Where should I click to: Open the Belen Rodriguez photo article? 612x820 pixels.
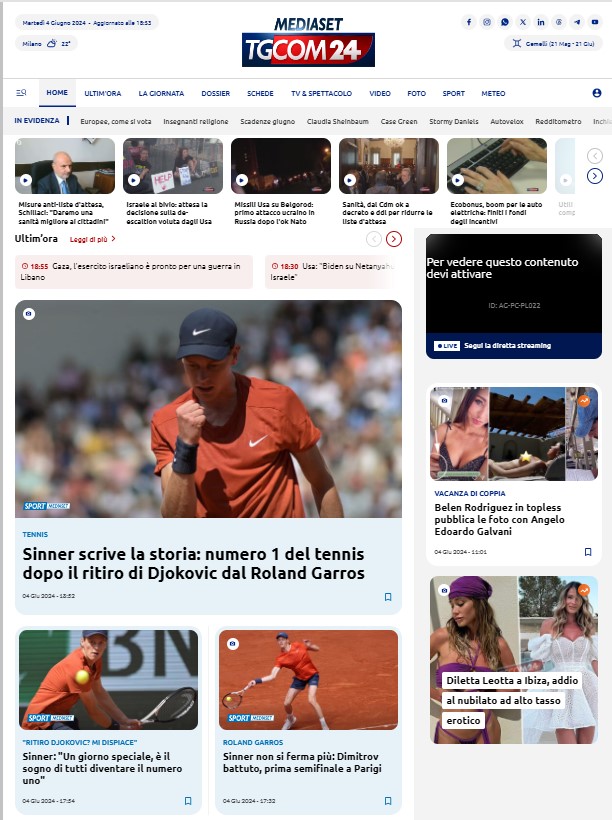511,514
